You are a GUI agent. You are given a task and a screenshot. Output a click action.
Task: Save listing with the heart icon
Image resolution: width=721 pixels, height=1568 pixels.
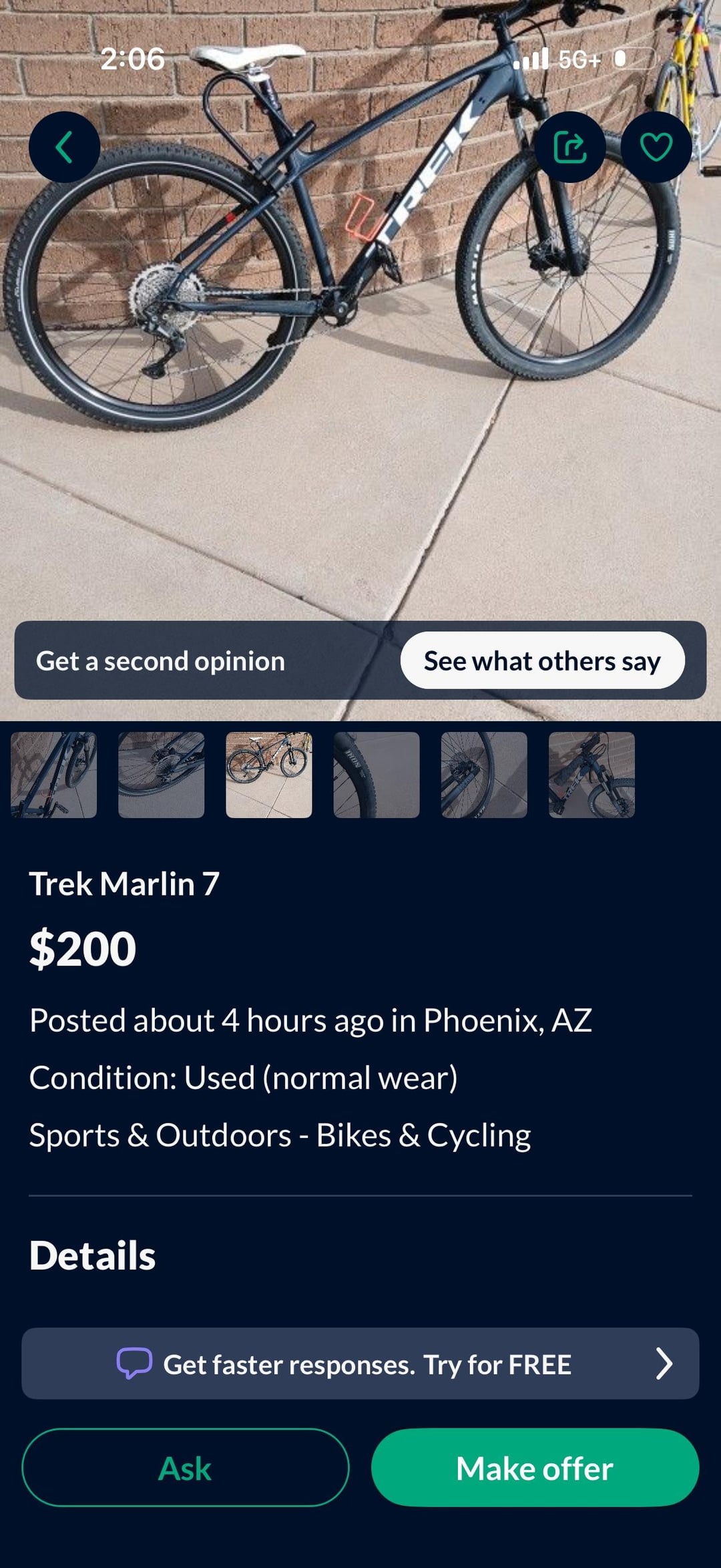[x=656, y=147]
